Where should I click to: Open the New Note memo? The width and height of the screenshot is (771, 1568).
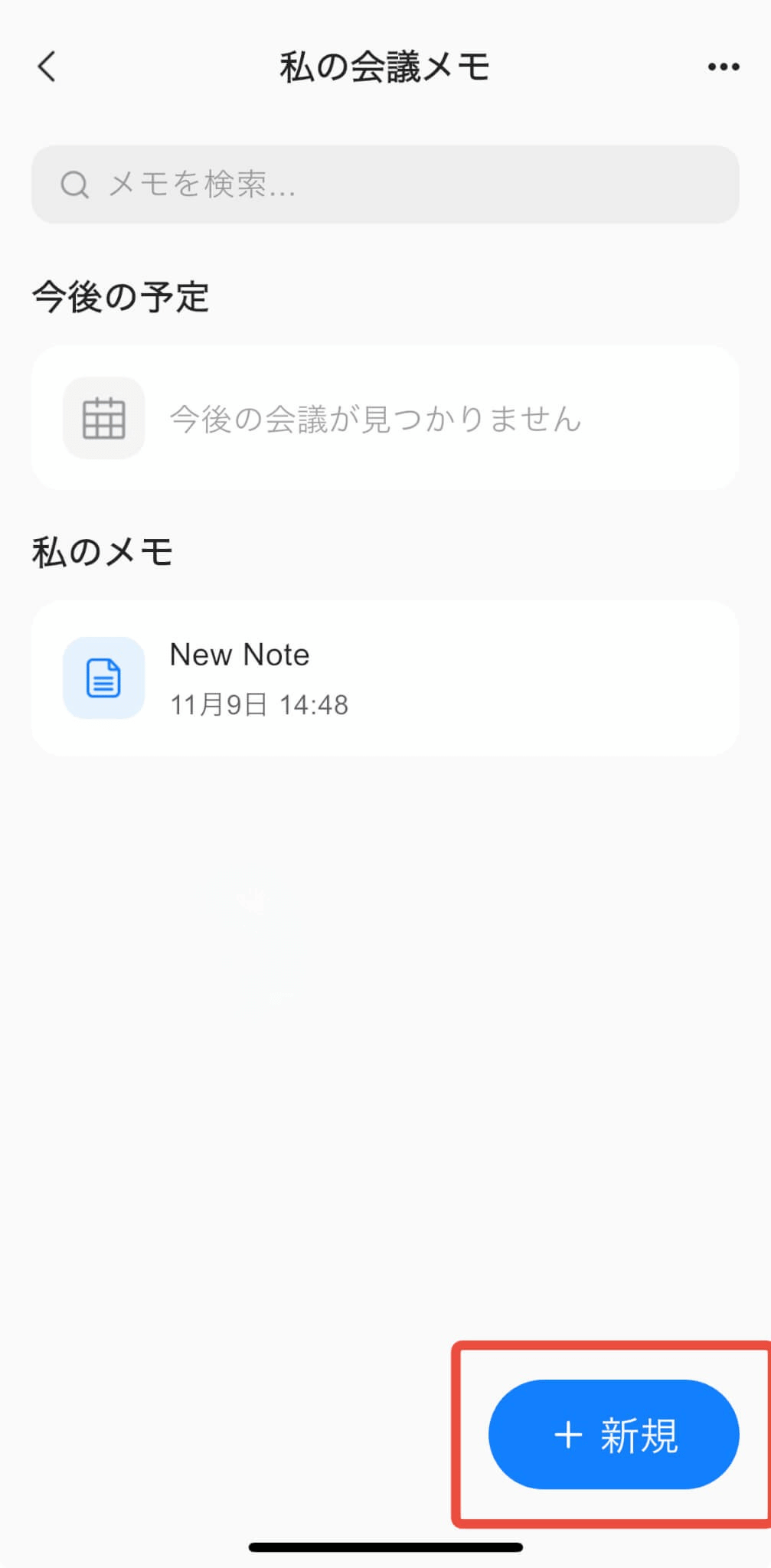(x=385, y=678)
